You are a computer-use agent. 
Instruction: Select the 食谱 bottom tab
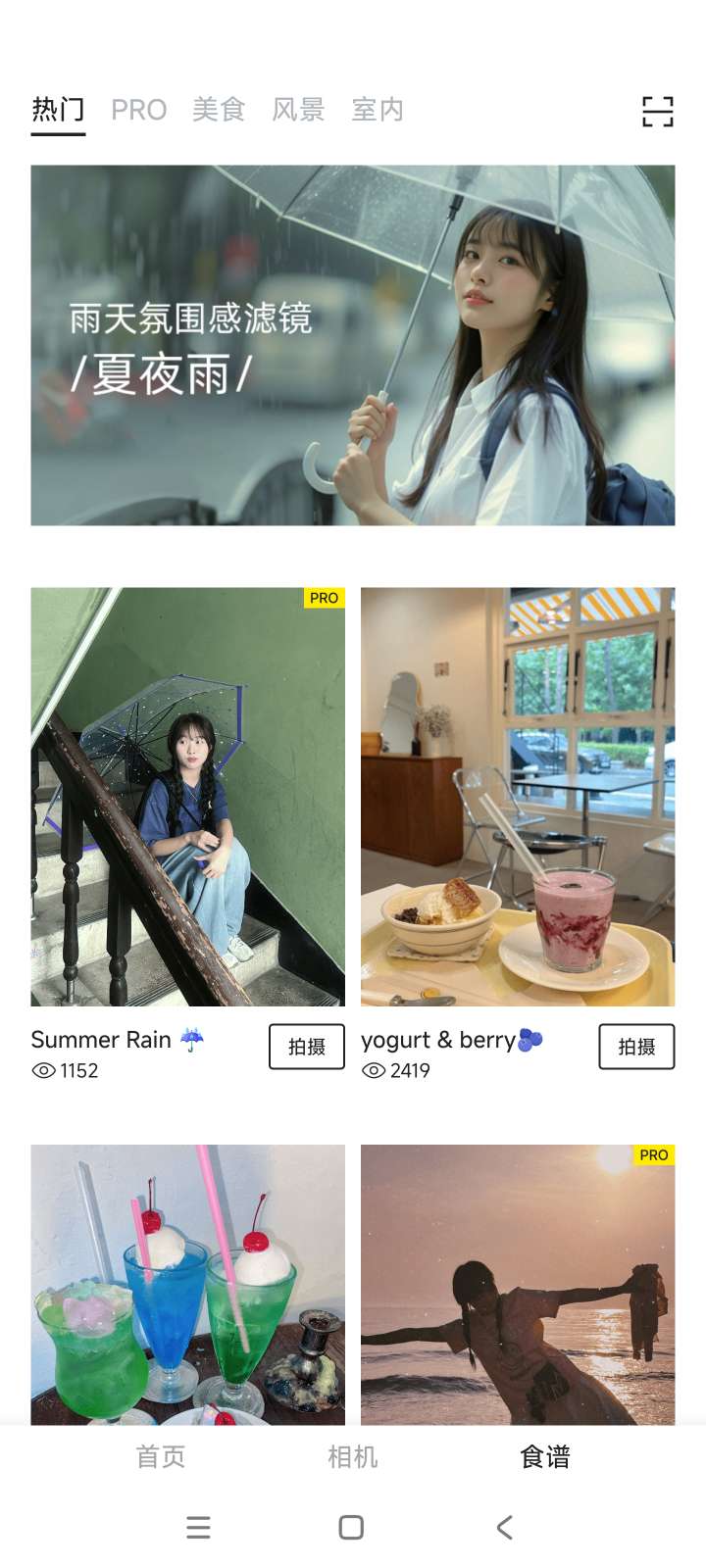tap(545, 1456)
